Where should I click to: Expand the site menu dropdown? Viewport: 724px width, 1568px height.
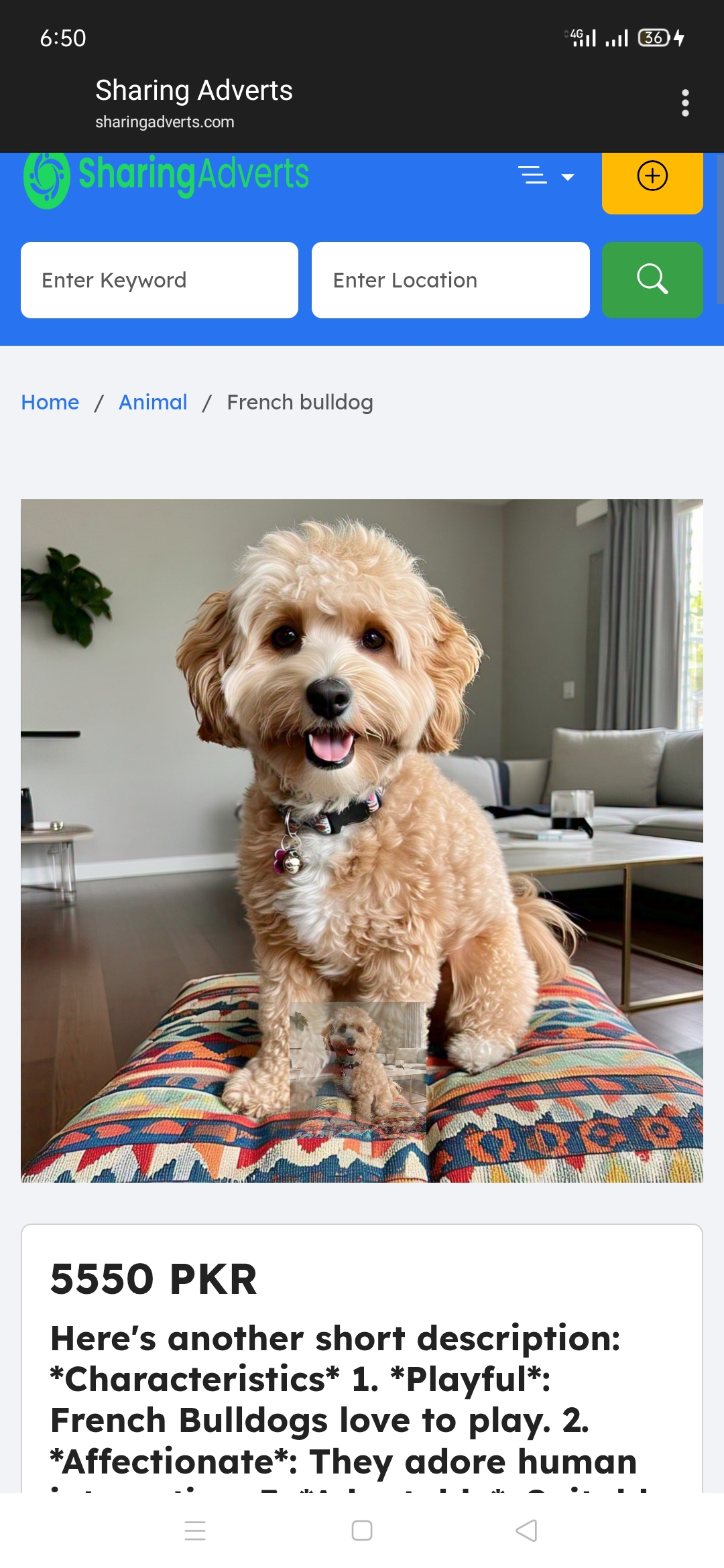pos(546,176)
